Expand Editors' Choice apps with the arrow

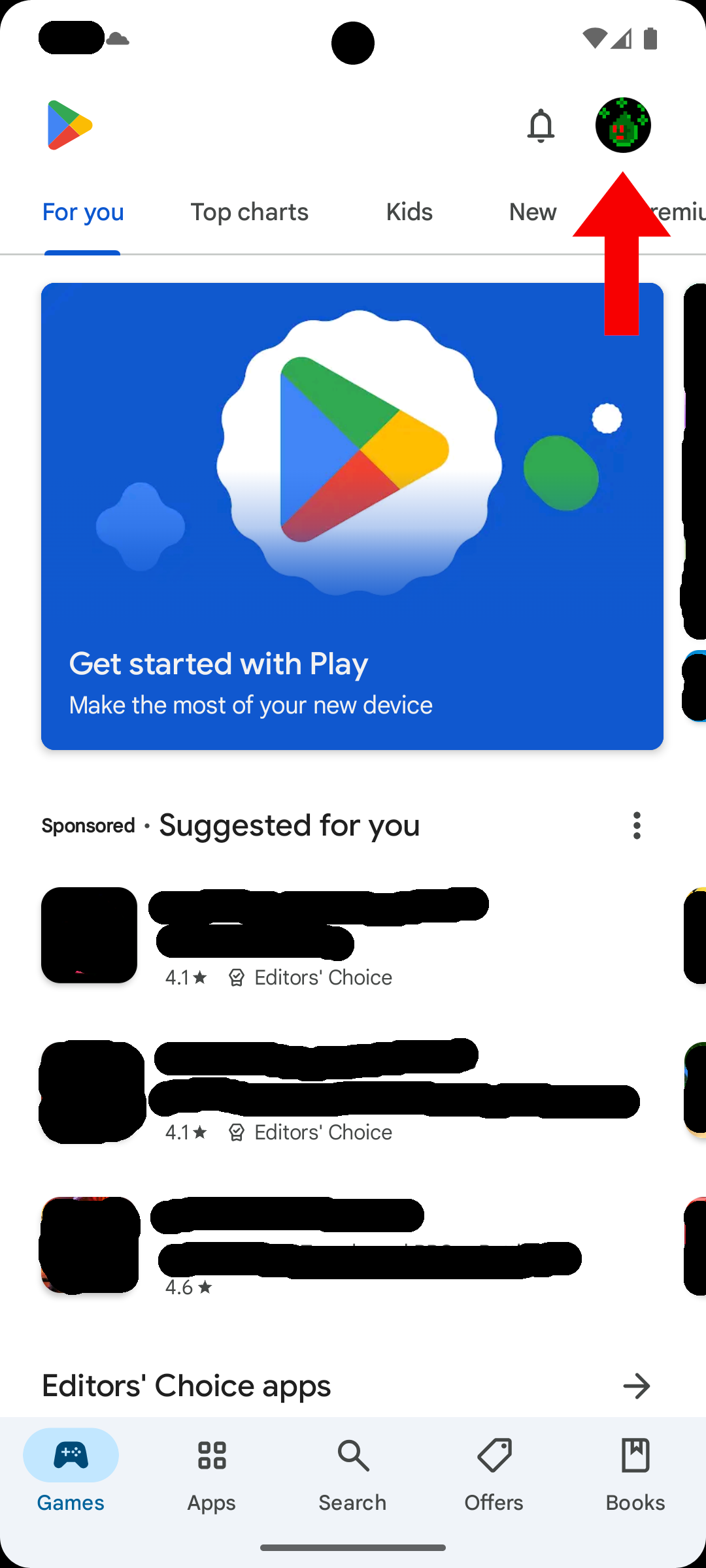[637, 1386]
